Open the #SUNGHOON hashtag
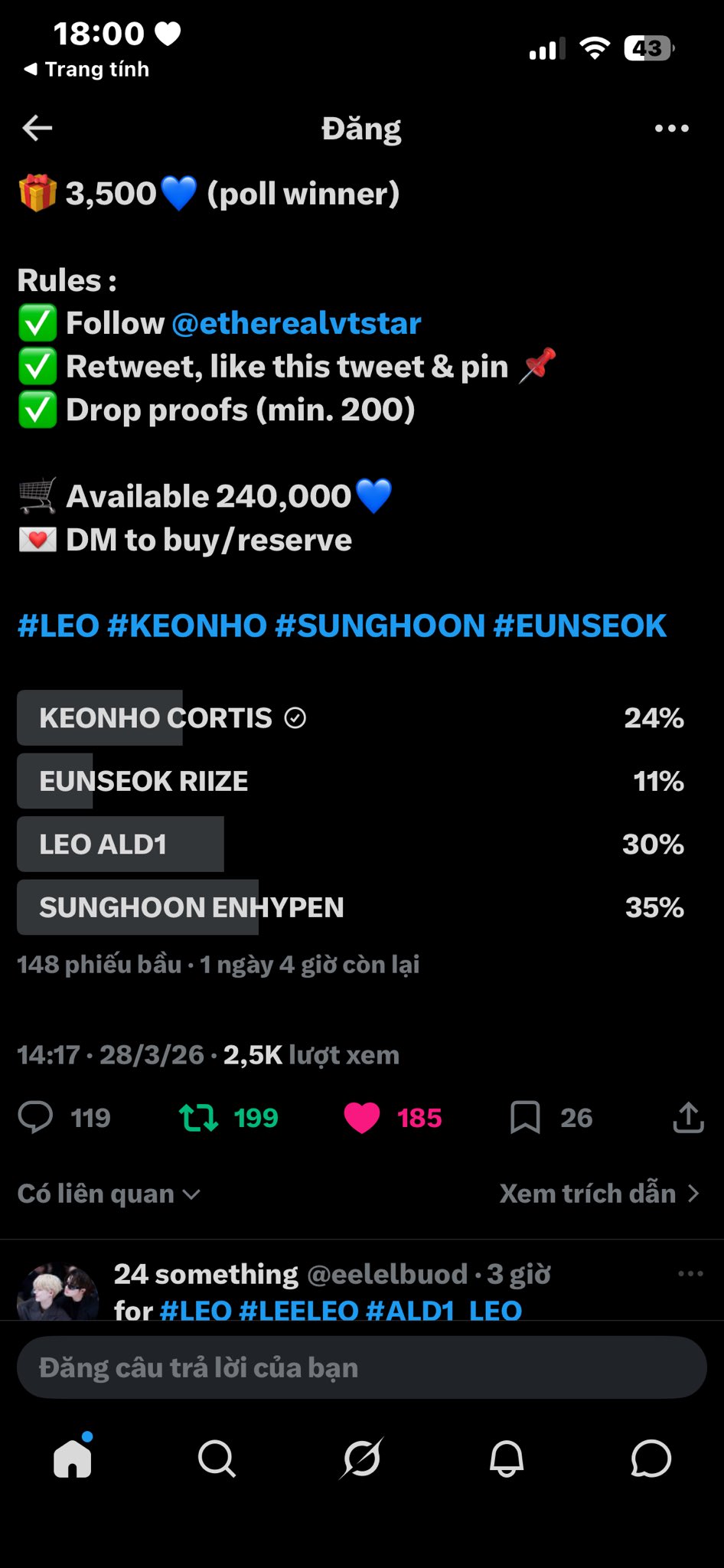This screenshot has height=1568, width=724. (x=380, y=626)
